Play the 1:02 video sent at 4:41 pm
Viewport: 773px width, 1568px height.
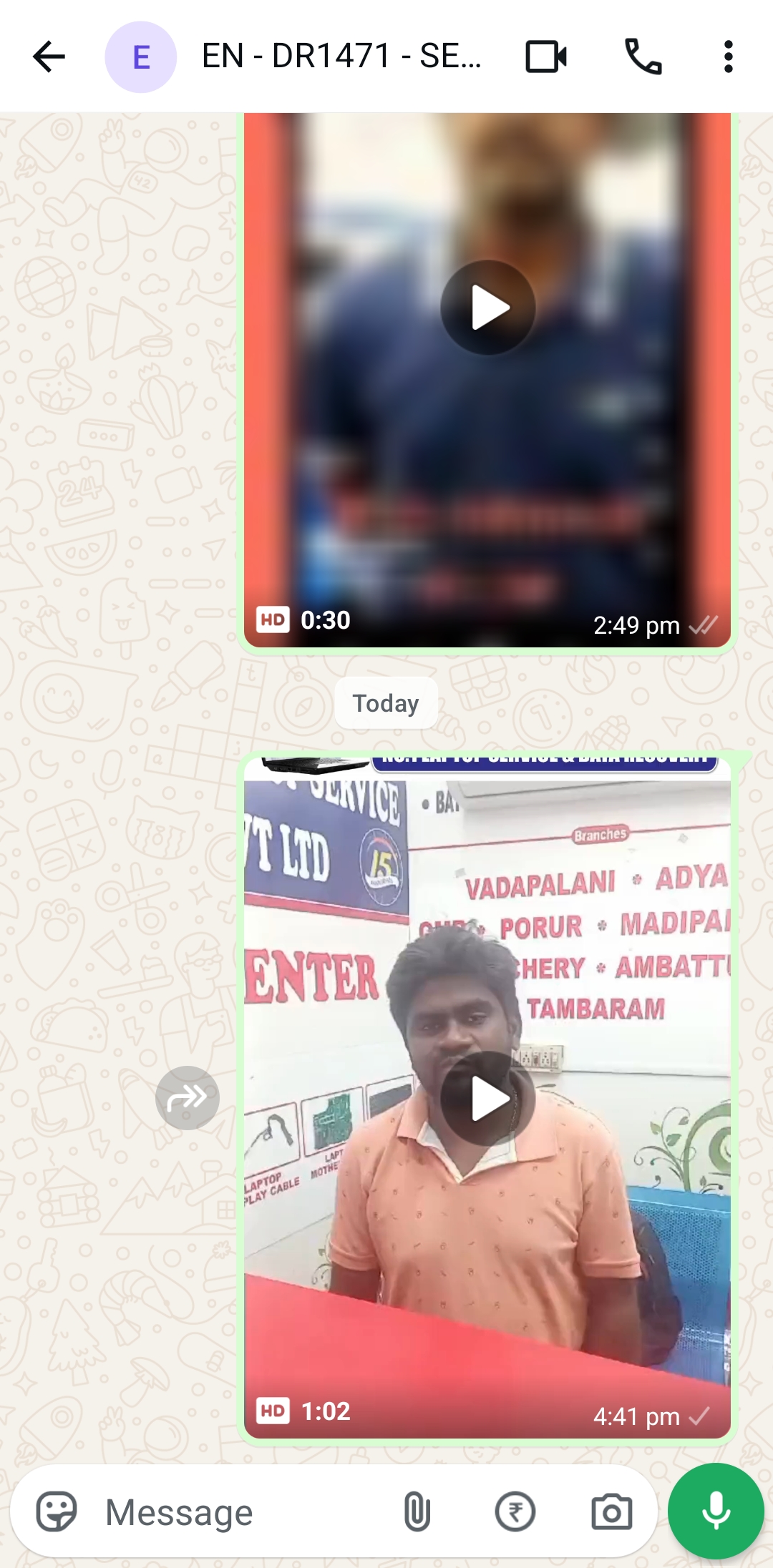click(487, 1099)
